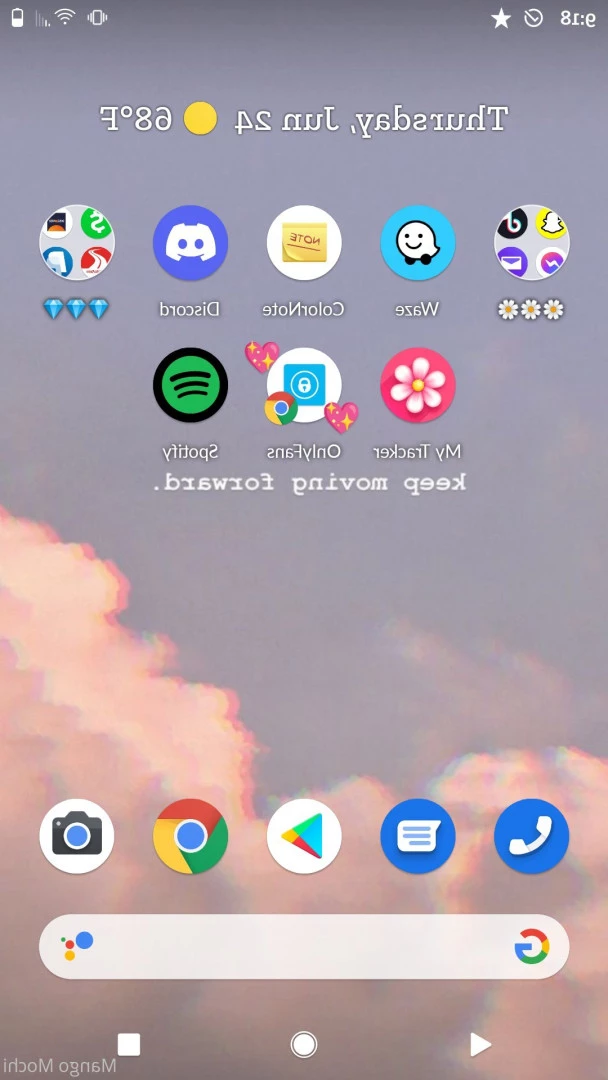Image resolution: width=608 pixels, height=1080 pixels.
Task: Open recent apps with the square button
Action: [129, 1045]
